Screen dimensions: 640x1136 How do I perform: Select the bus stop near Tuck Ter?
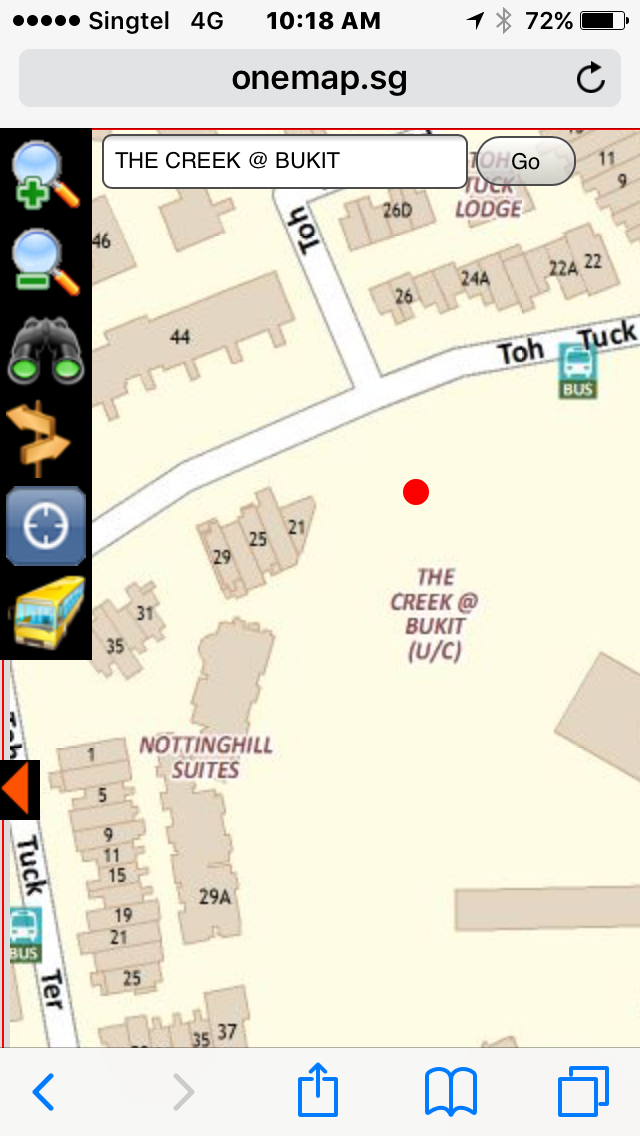click(24, 935)
